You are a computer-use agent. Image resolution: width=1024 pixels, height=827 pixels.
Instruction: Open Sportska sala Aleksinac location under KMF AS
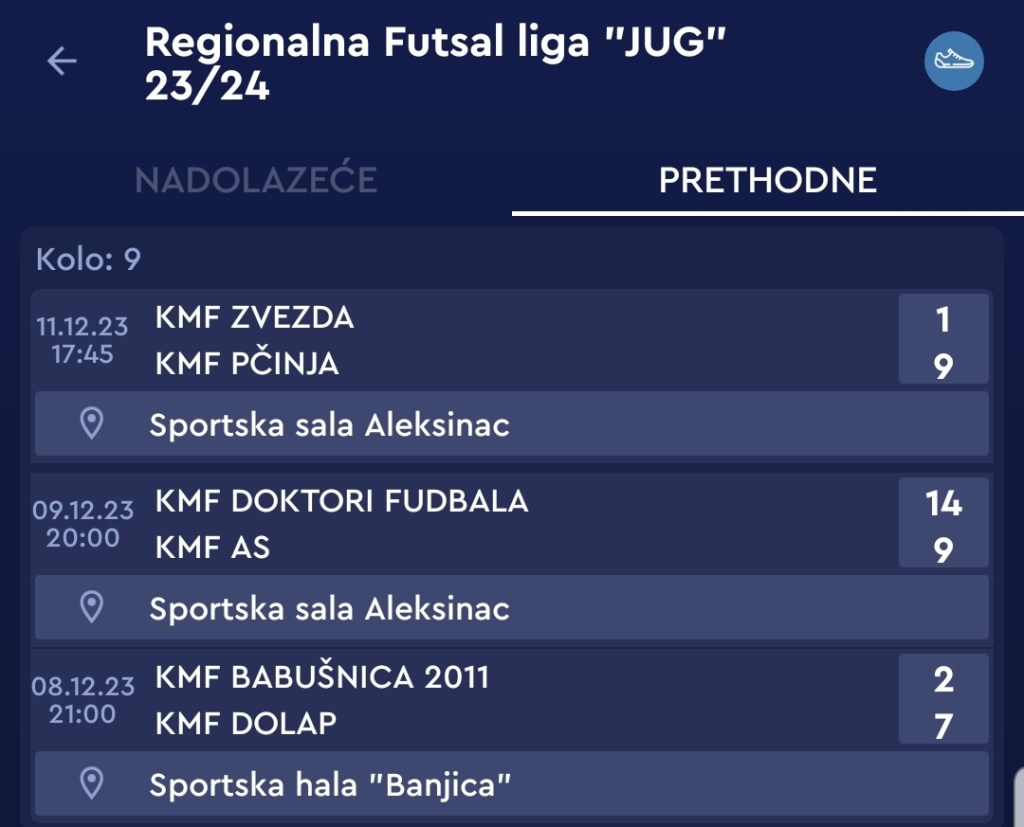coord(510,608)
